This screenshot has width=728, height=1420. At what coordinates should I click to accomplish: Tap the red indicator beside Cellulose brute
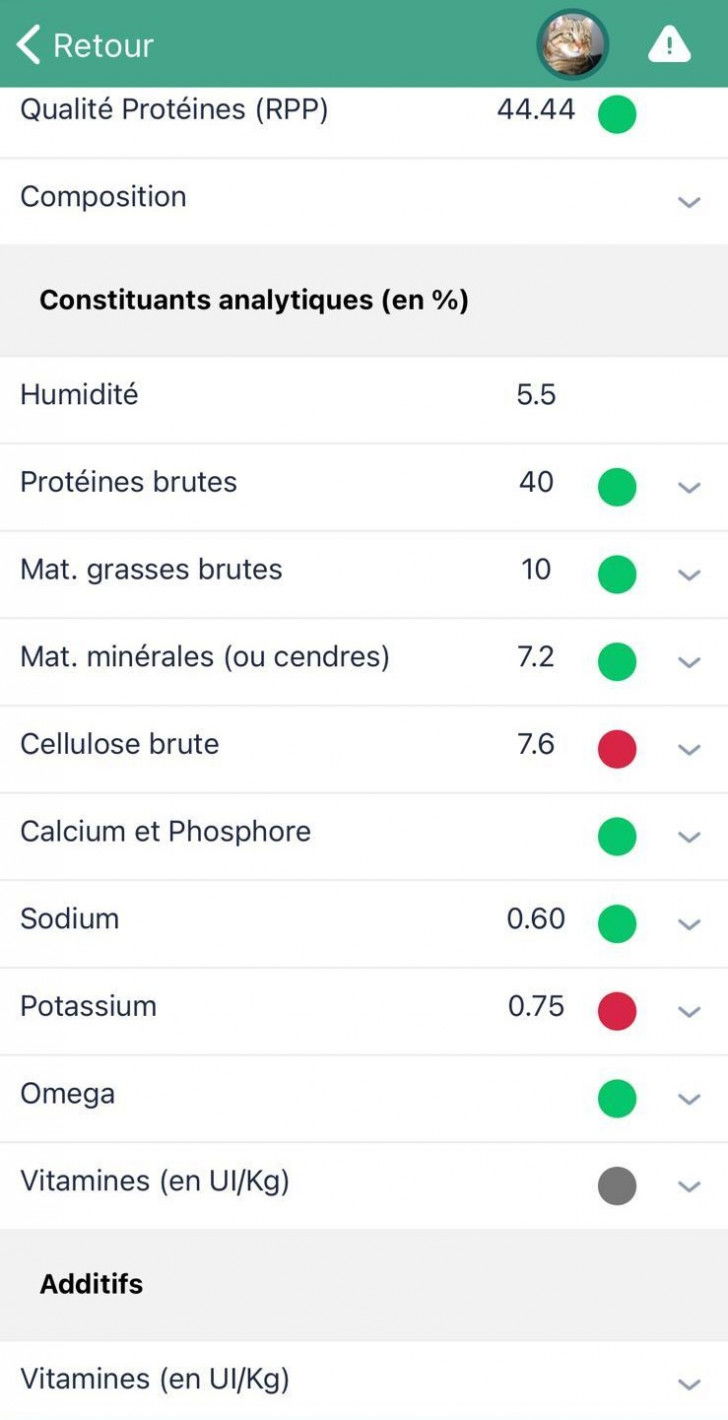[617, 749]
